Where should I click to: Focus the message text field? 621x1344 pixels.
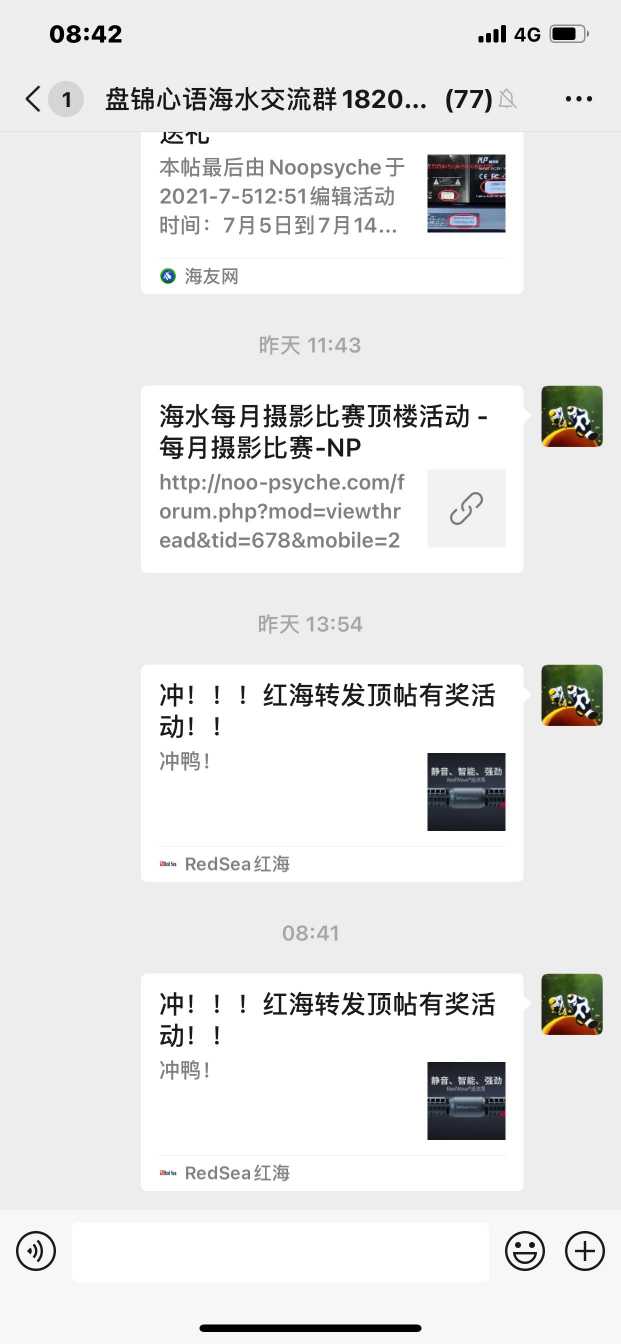tap(280, 1251)
